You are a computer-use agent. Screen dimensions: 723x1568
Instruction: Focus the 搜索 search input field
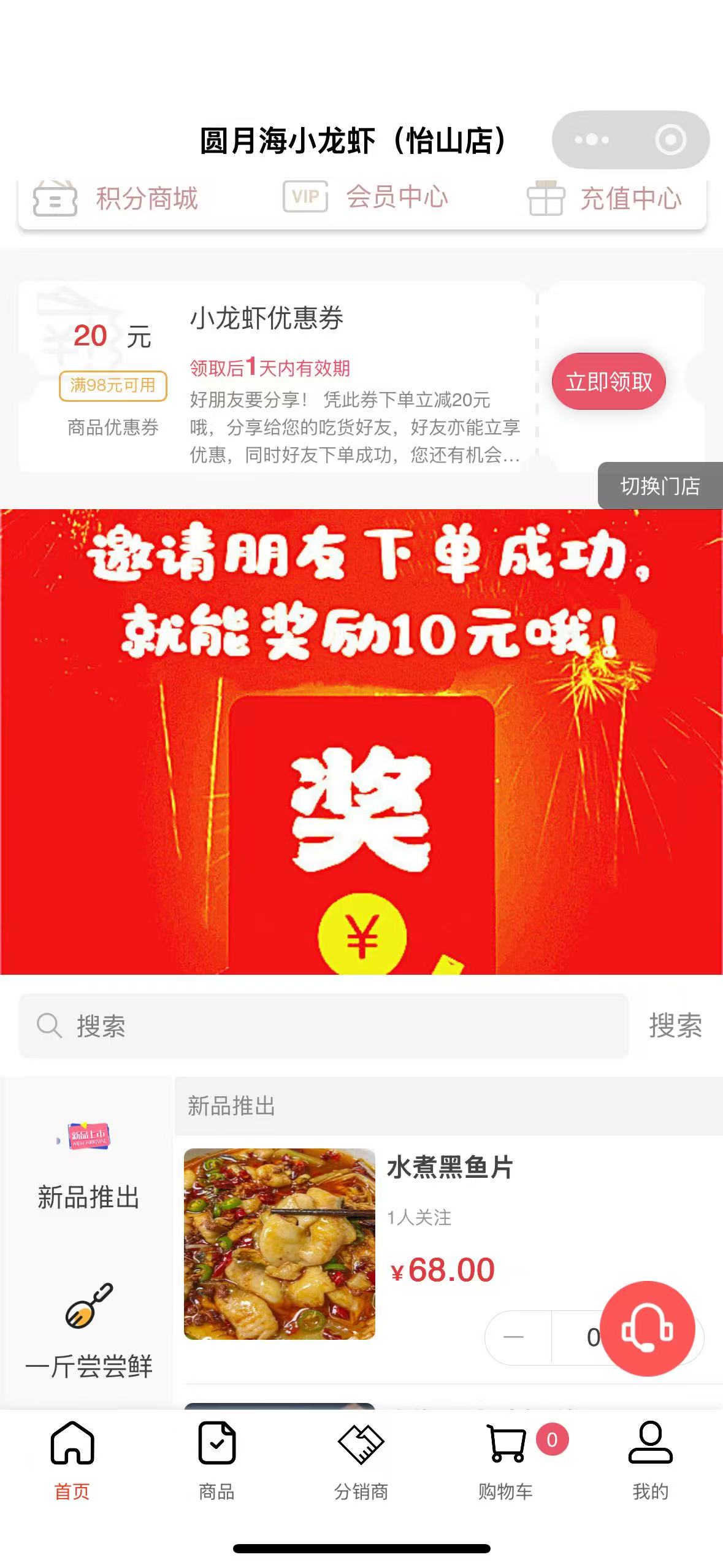324,1026
